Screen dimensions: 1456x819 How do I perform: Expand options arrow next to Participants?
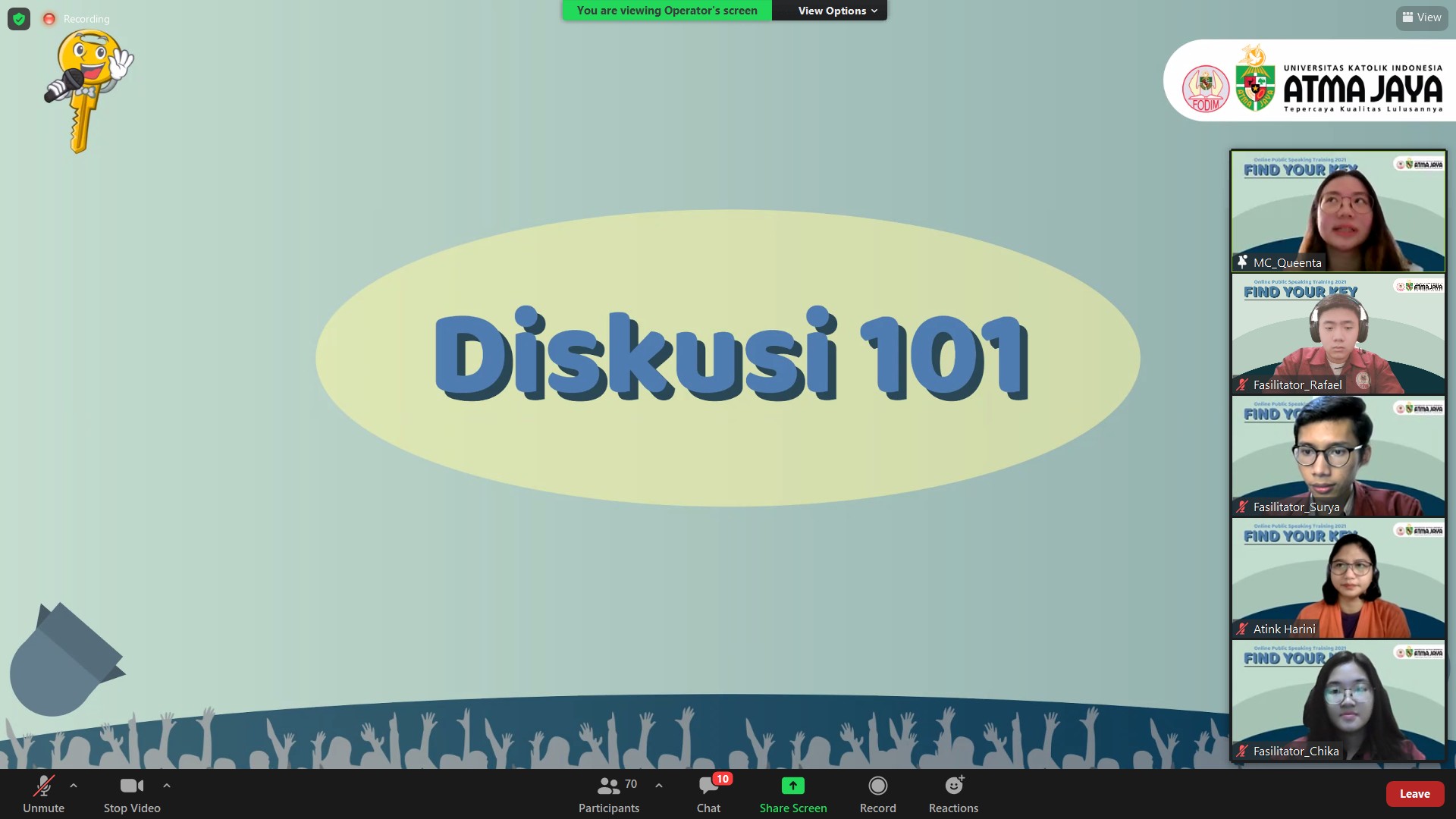point(659,786)
